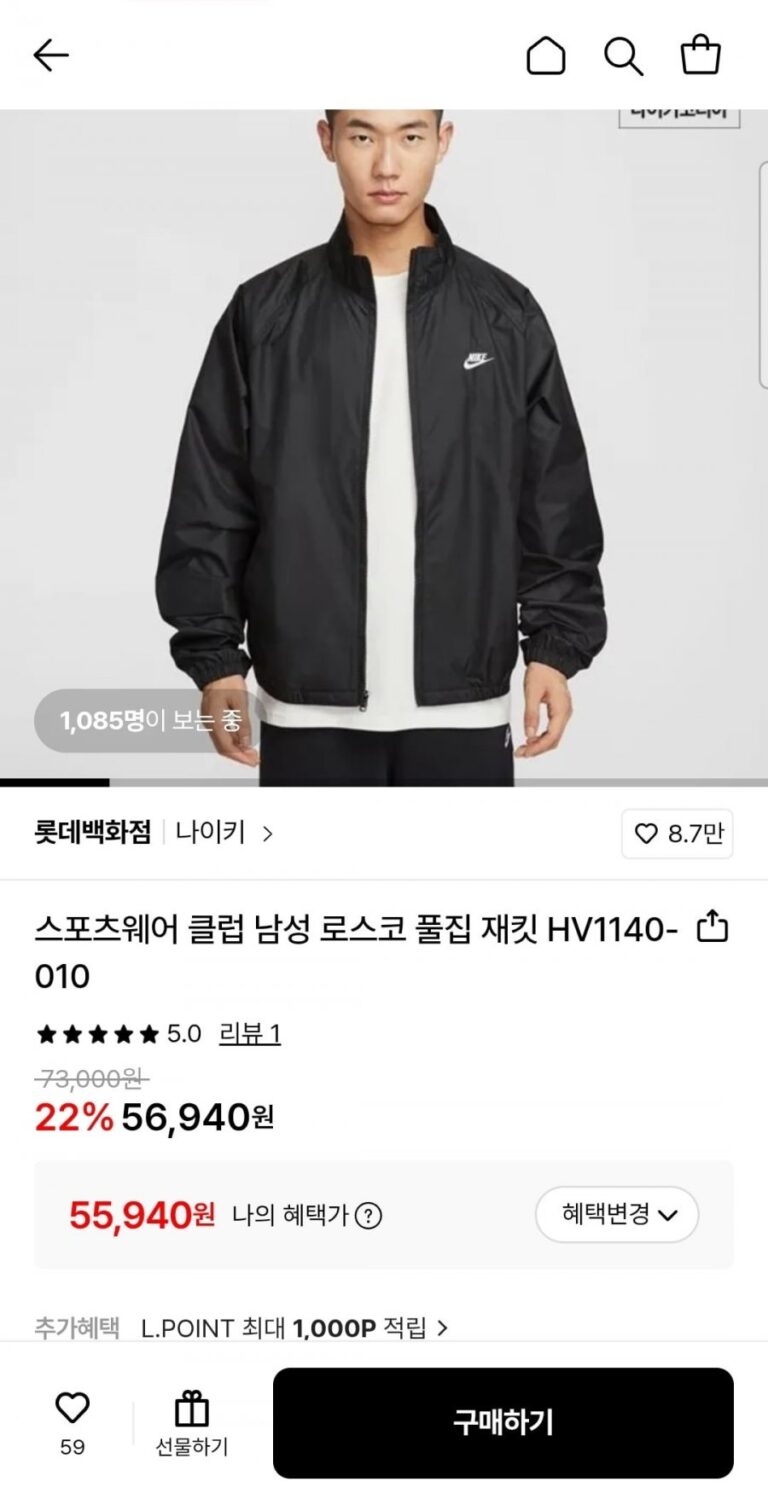Open the shopping bag cart
Image resolution: width=768 pixels, height=1505 pixels.
(x=700, y=56)
